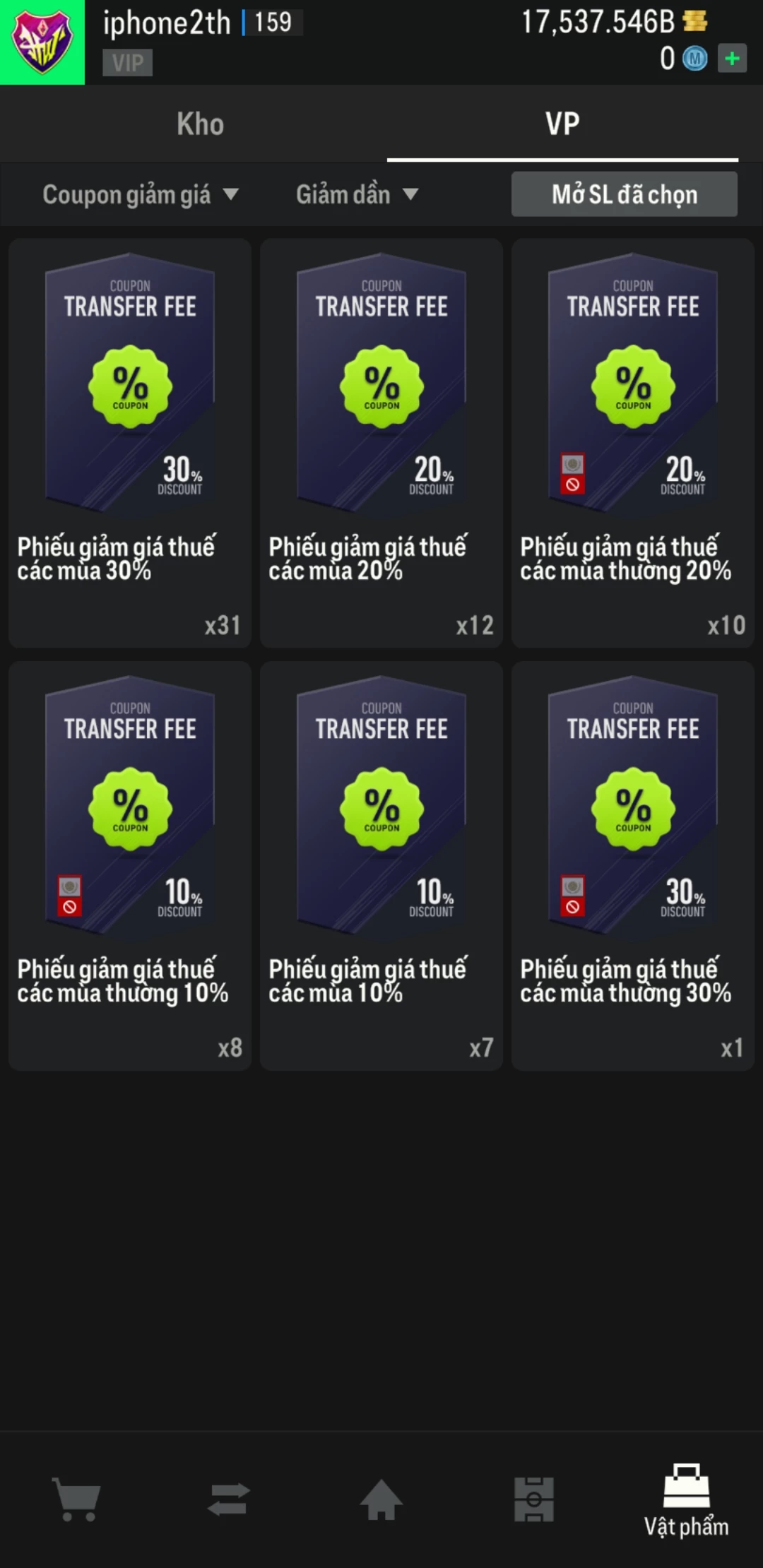Switch to the Kho tab
This screenshot has height=1568, width=763.
tap(200, 124)
